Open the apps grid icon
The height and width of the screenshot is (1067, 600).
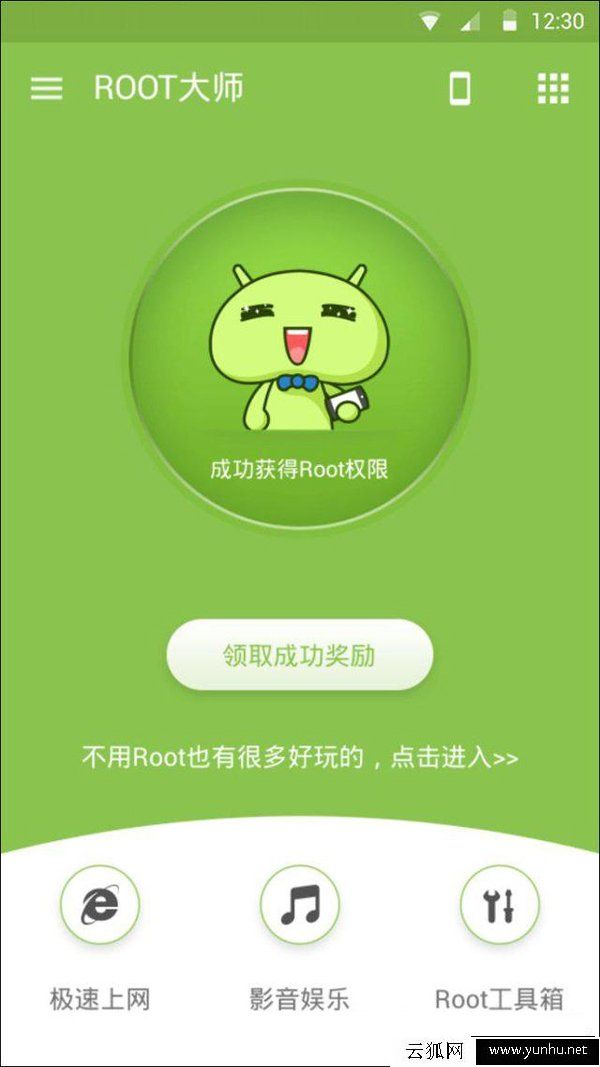tap(553, 89)
